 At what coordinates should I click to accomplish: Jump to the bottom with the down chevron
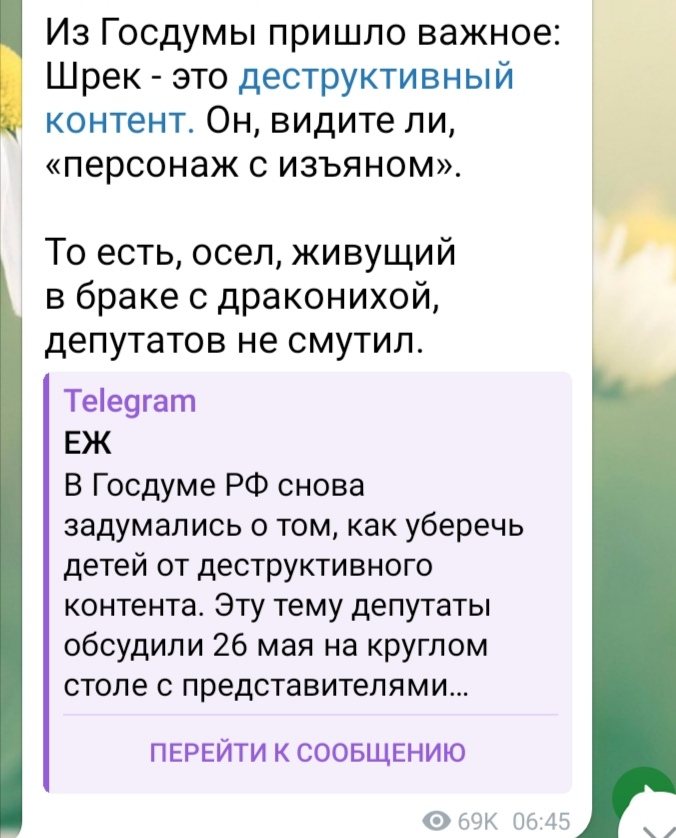pyautogui.click(x=660, y=826)
